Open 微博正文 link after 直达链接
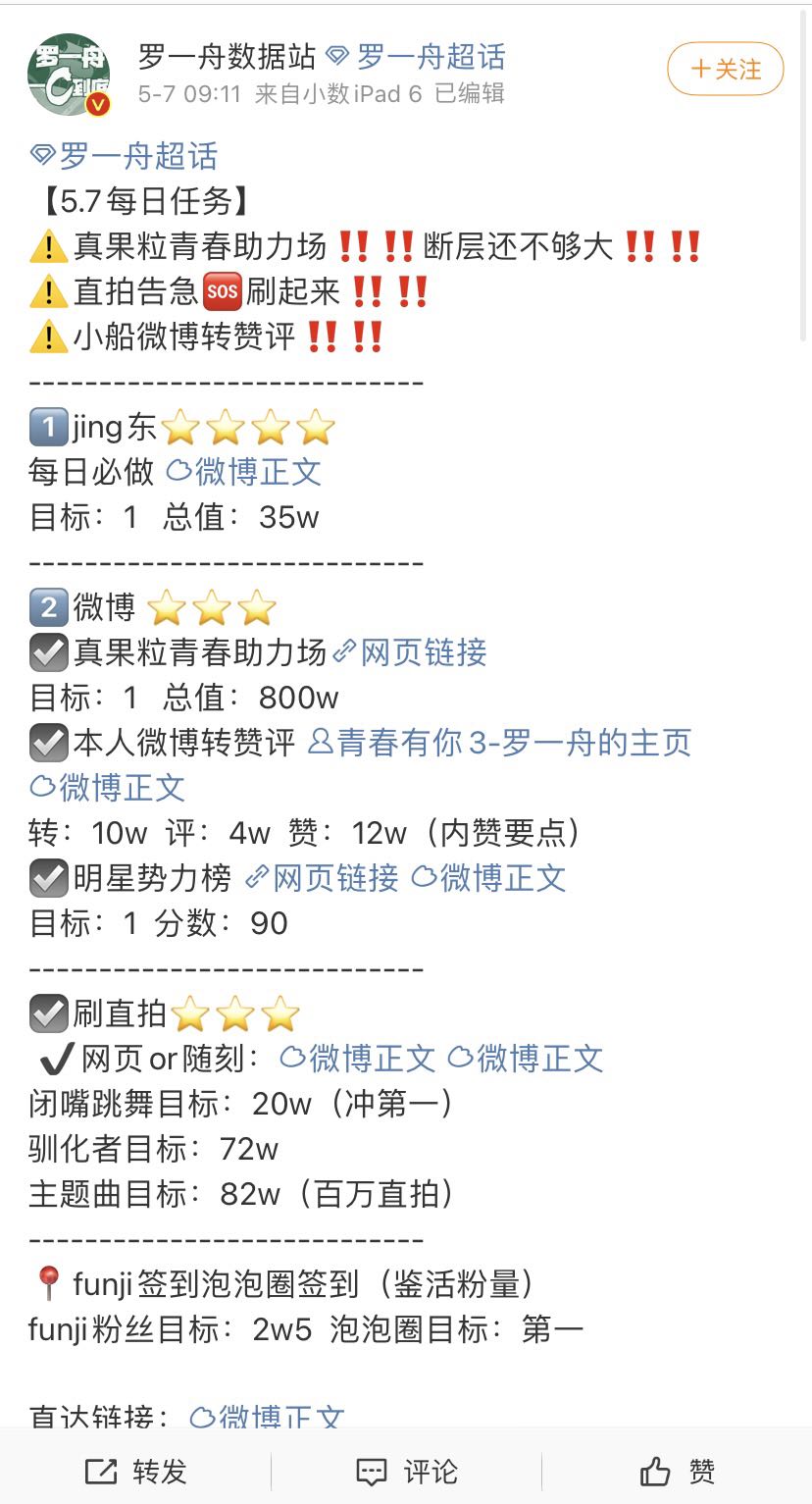Image resolution: width=812 pixels, height=1504 pixels. click(266, 1416)
